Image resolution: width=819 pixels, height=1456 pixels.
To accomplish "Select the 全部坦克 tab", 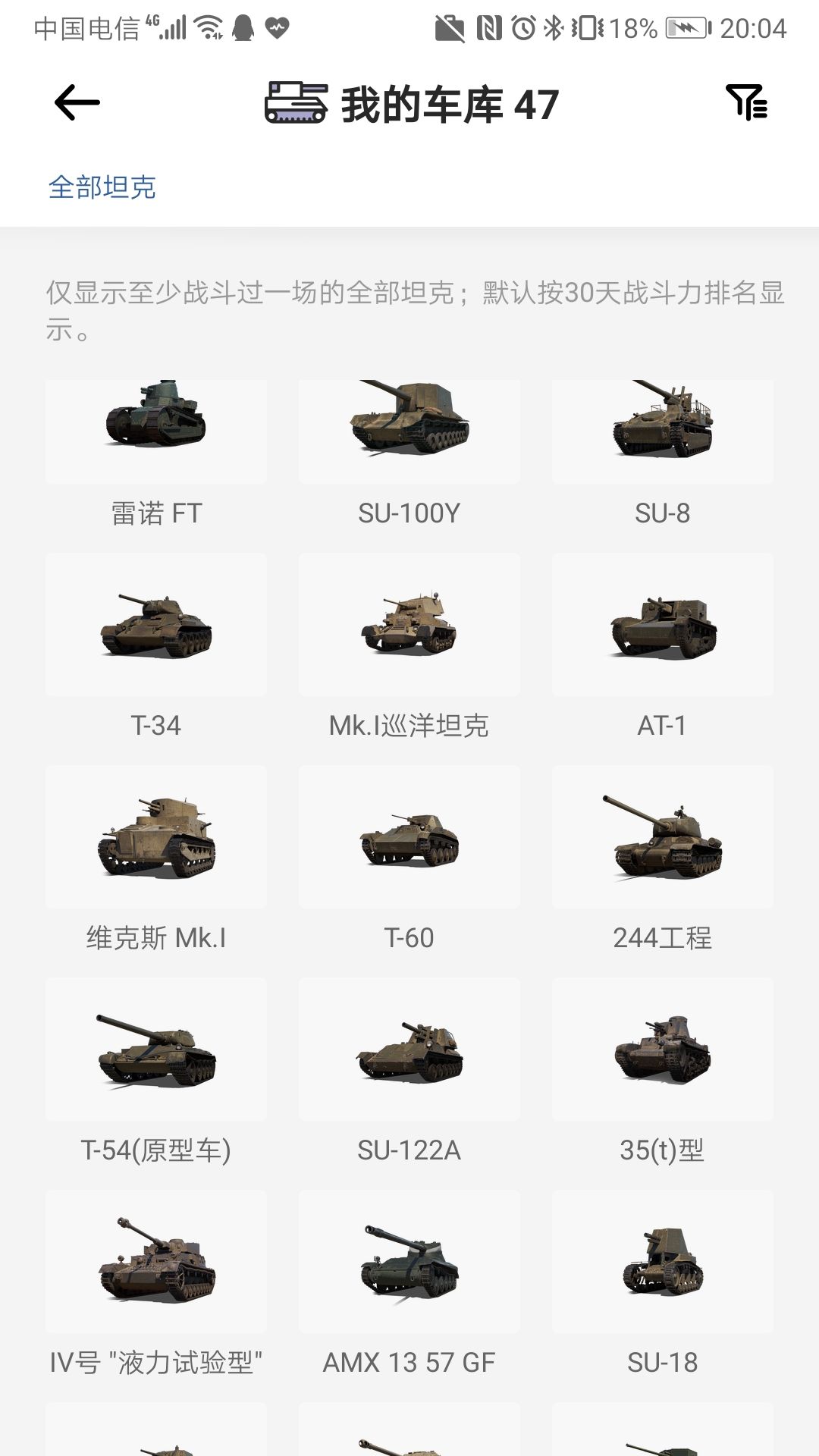I will (102, 187).
